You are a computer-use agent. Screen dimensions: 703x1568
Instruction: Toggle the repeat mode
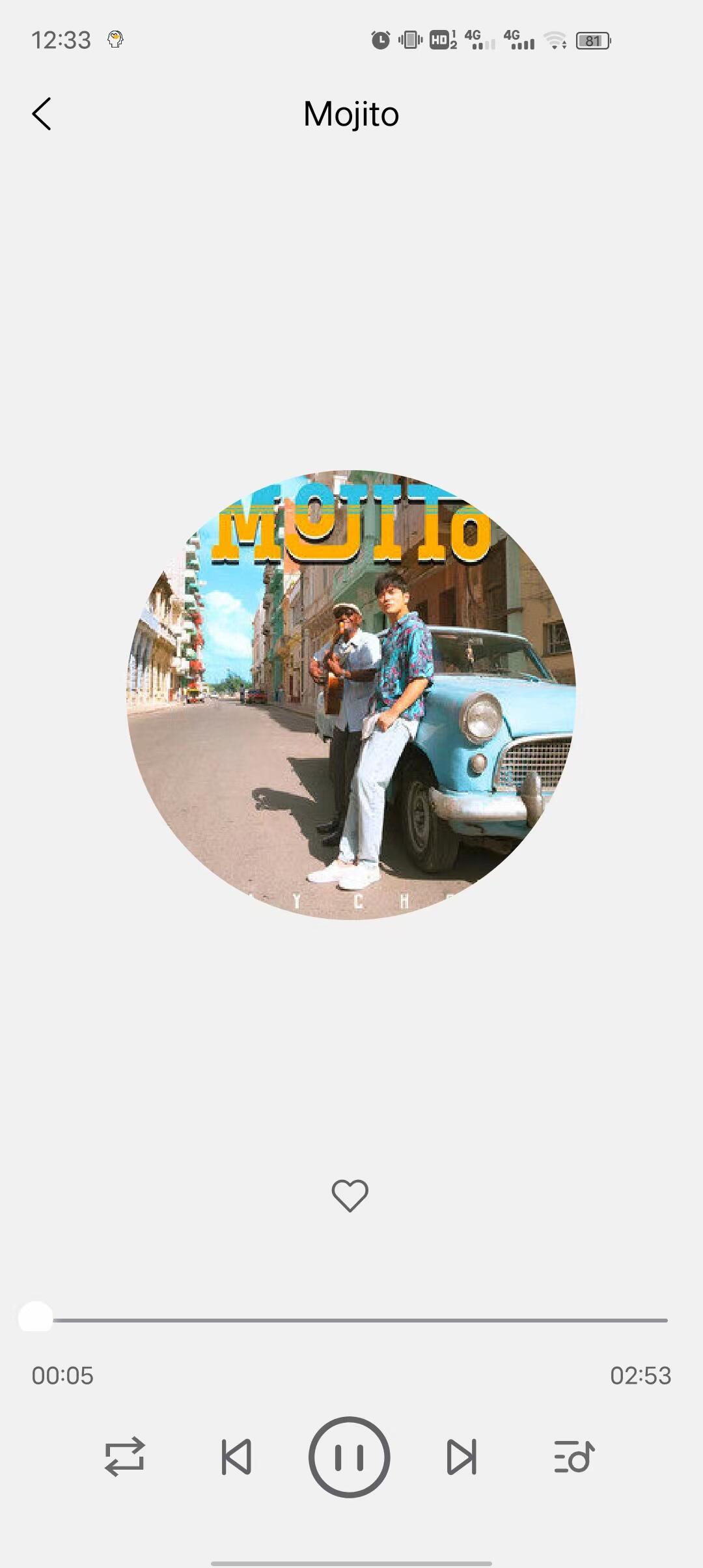click(124, 1457)
